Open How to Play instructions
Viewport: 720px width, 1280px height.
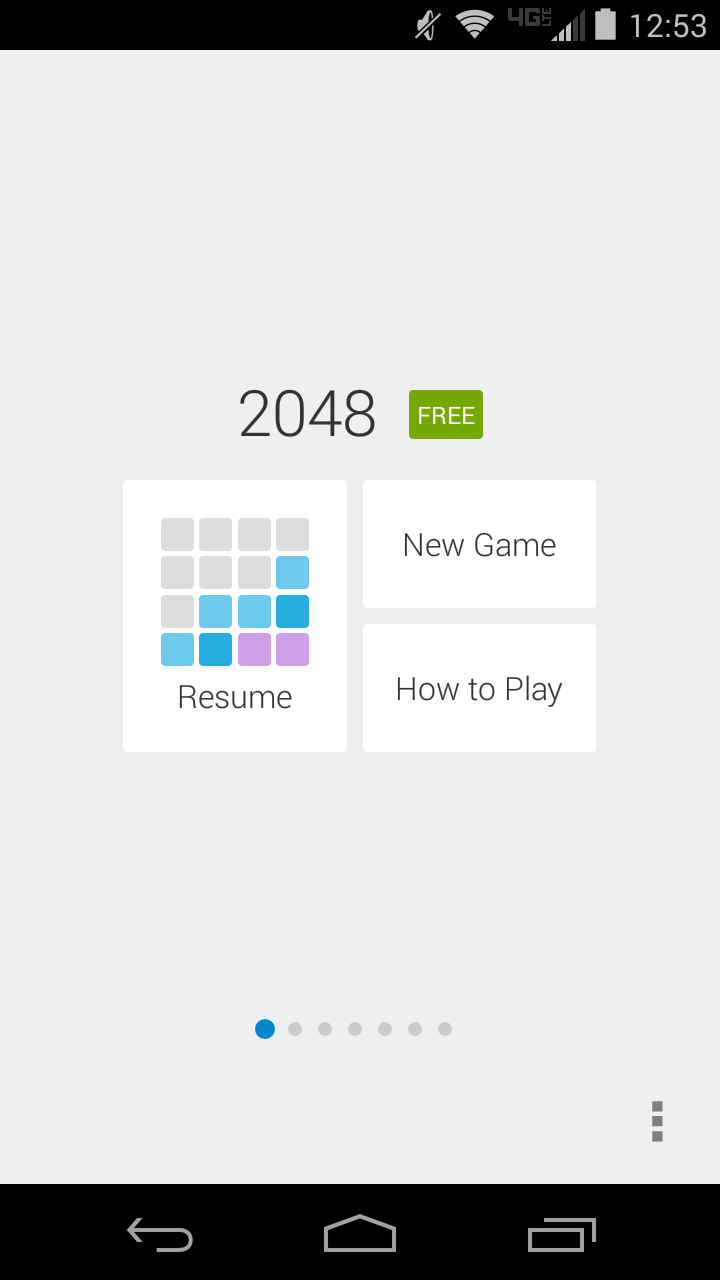[x=479, y=688]
